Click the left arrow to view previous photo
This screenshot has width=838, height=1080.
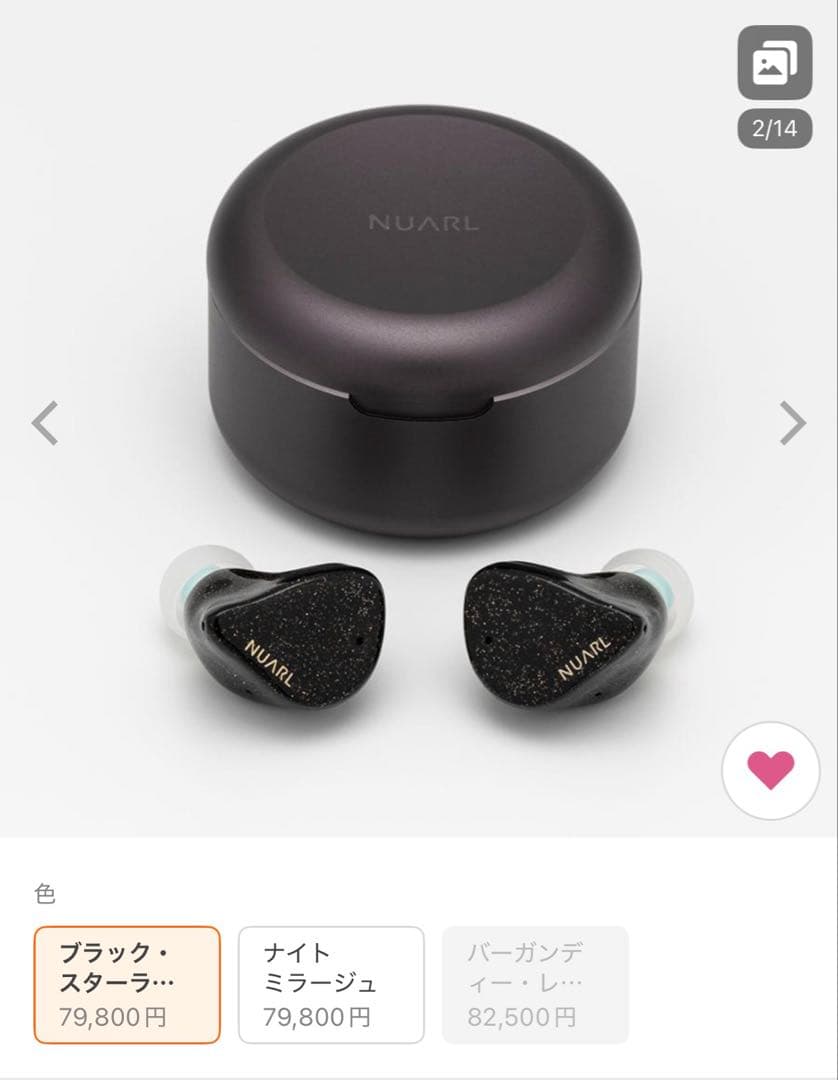(x=46, y=424)
